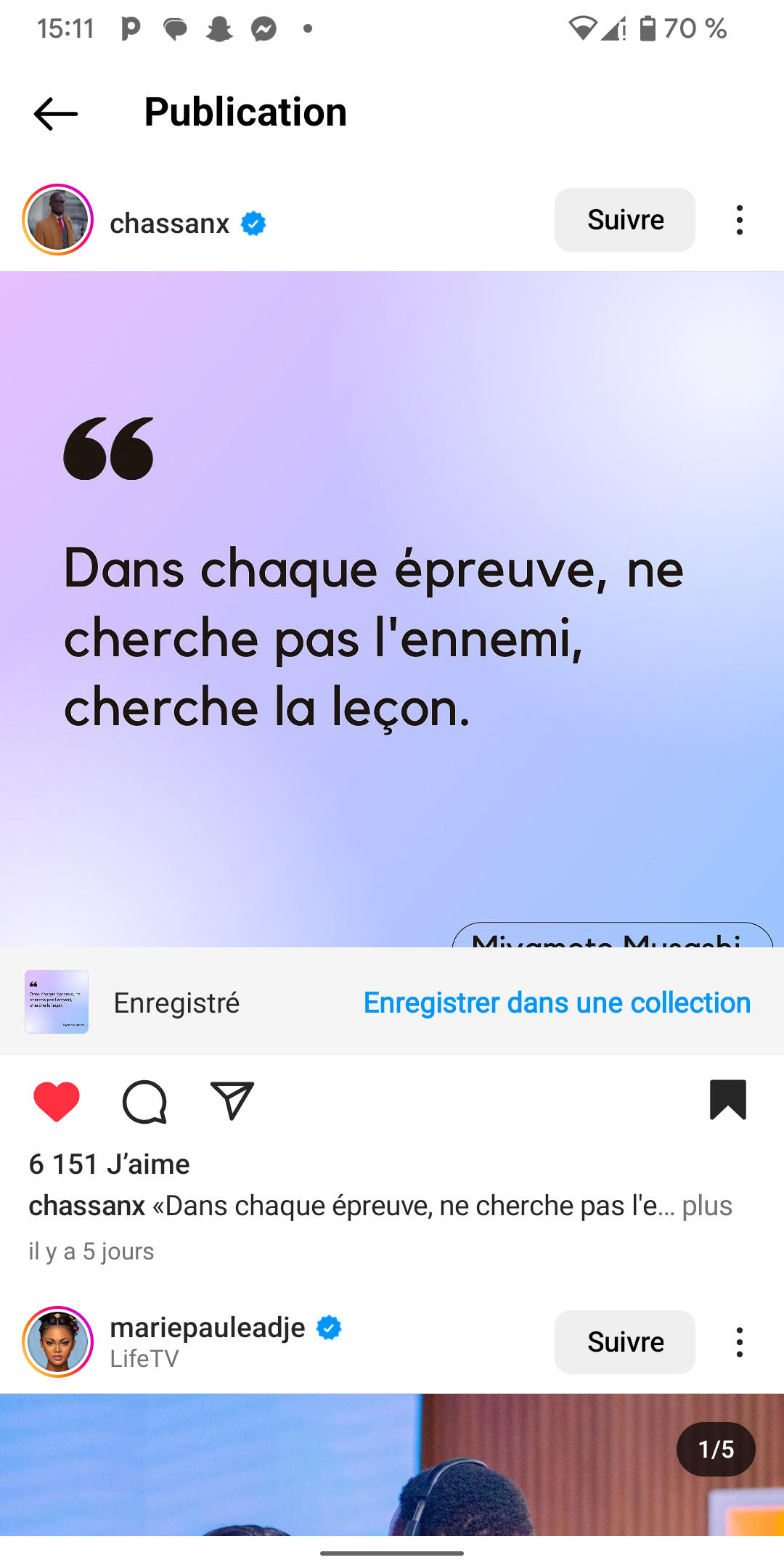Open chassanx's profile picture story
The image size is (784, 1568).
click(58, 220)
